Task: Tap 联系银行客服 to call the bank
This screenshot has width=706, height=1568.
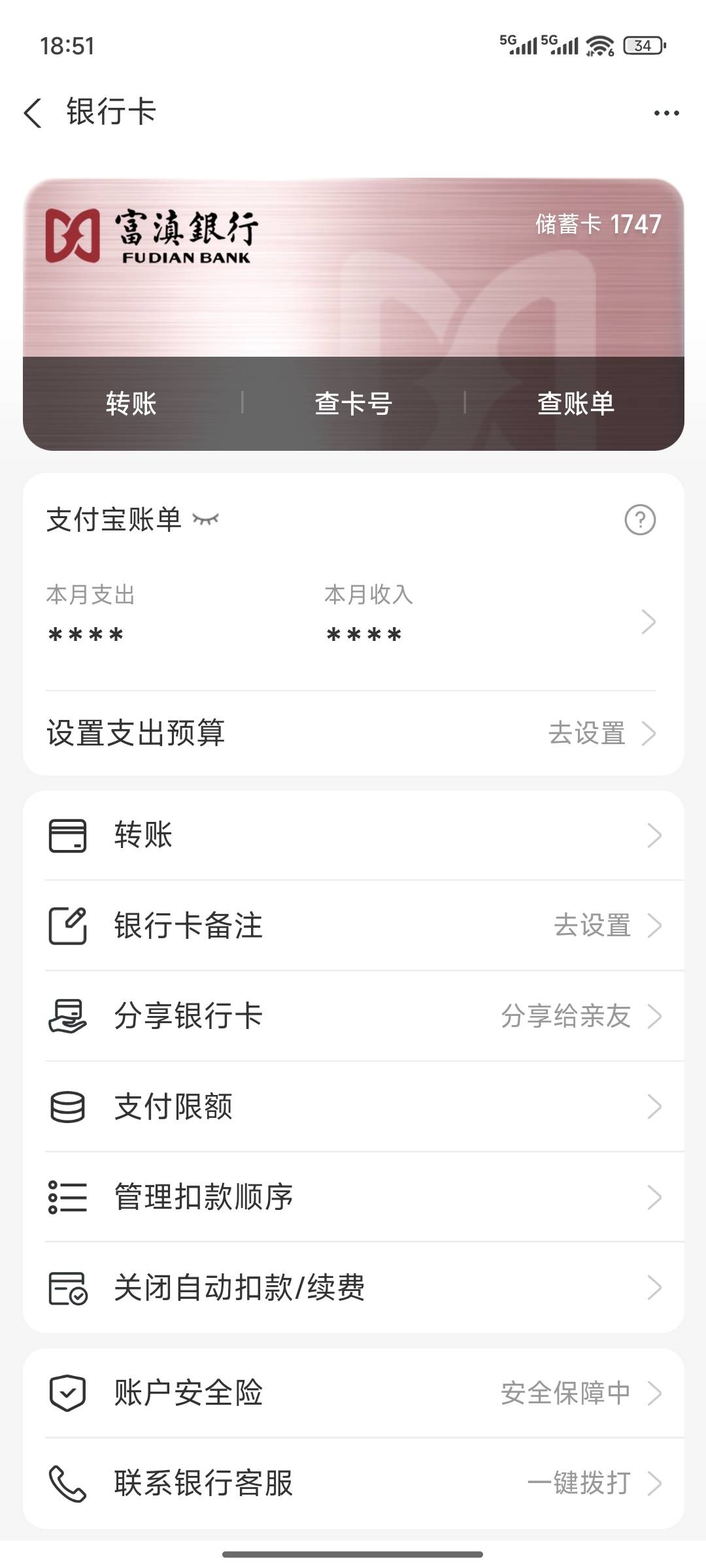Action: tap(353, 1483)
